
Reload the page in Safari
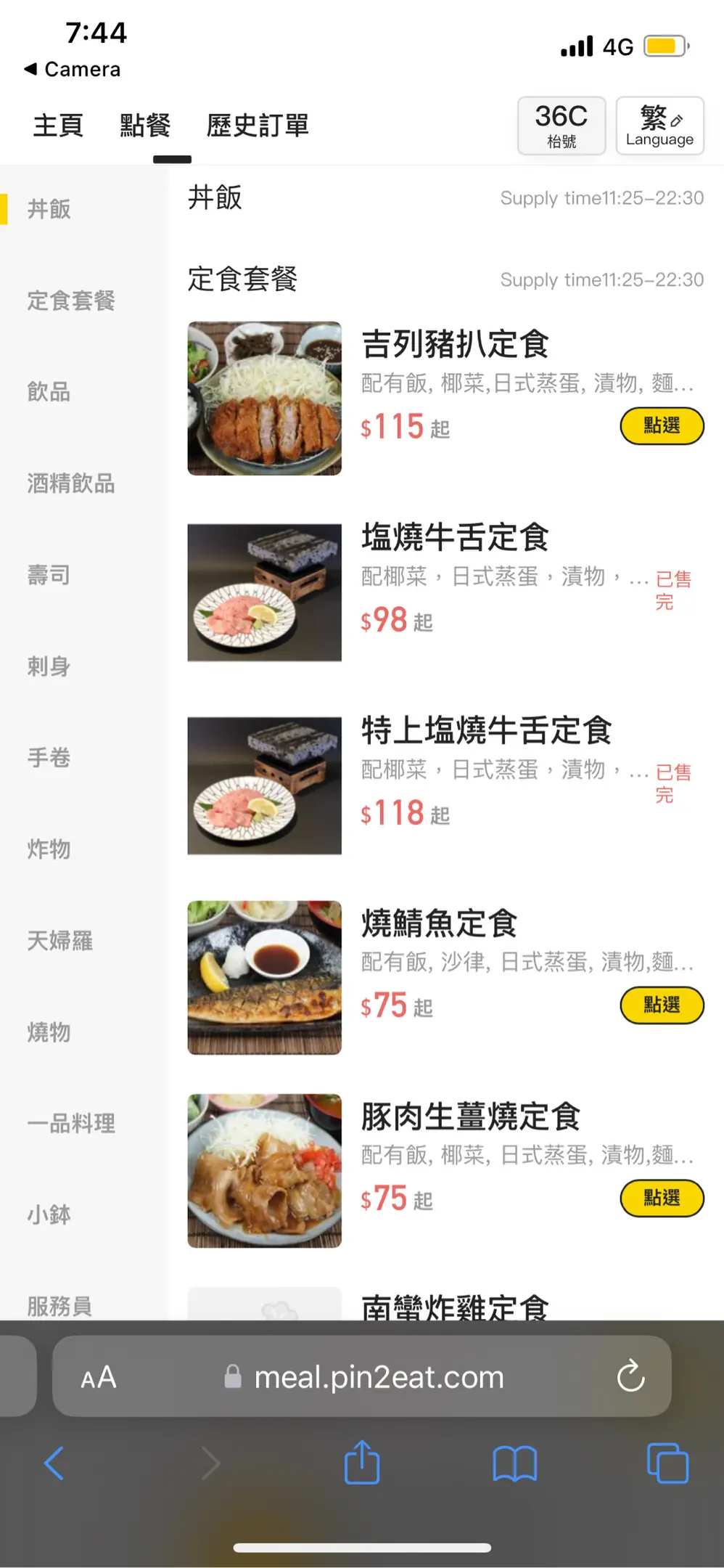tap(630, 1376)
